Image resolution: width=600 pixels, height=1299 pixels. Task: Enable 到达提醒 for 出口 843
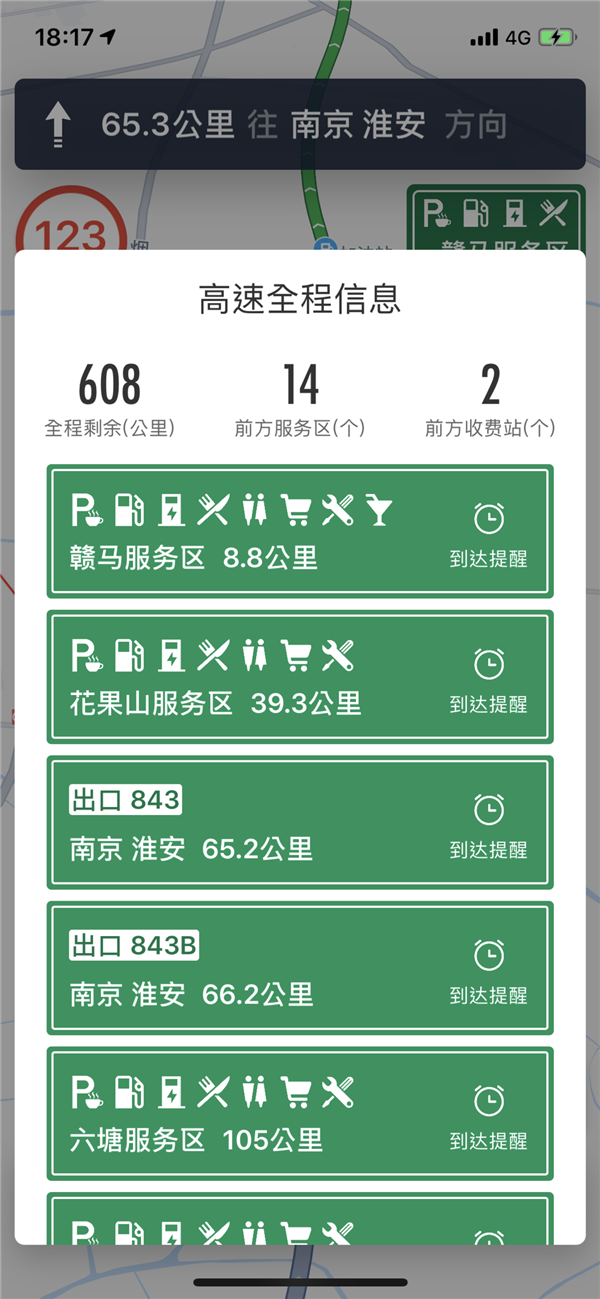point(488,825)
